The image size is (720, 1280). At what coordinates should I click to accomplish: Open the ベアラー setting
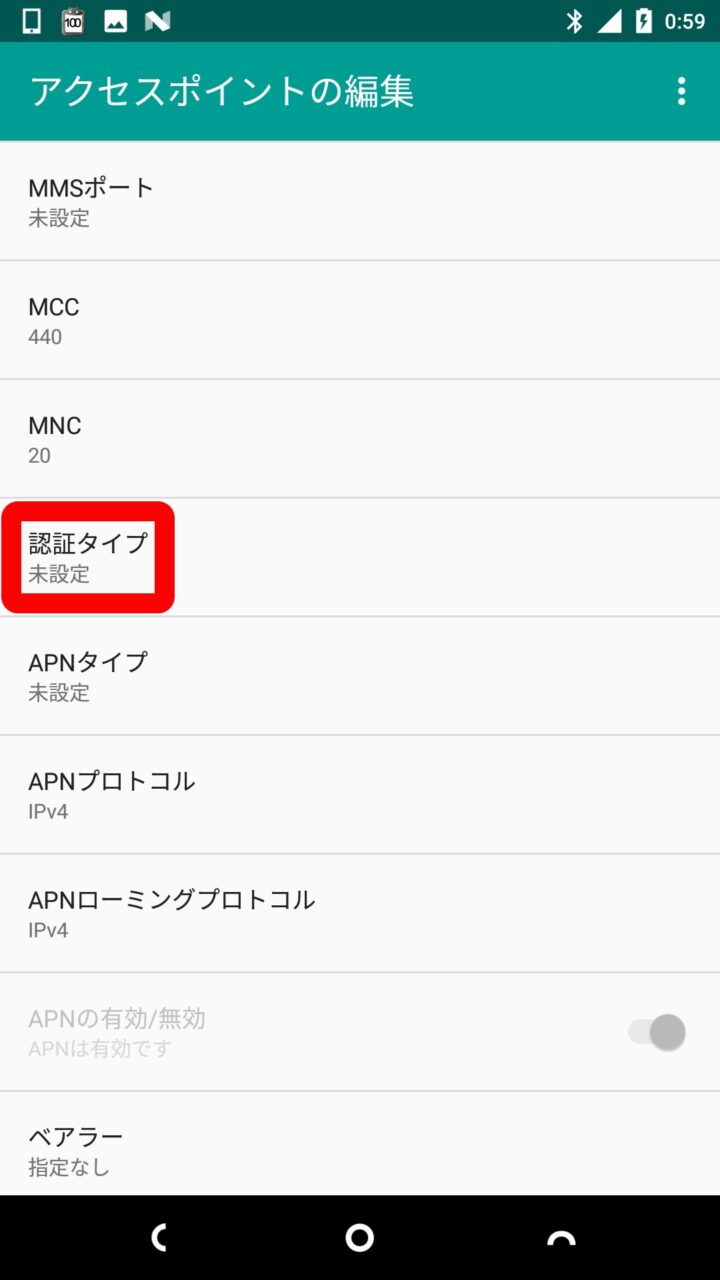(360, 1150)
